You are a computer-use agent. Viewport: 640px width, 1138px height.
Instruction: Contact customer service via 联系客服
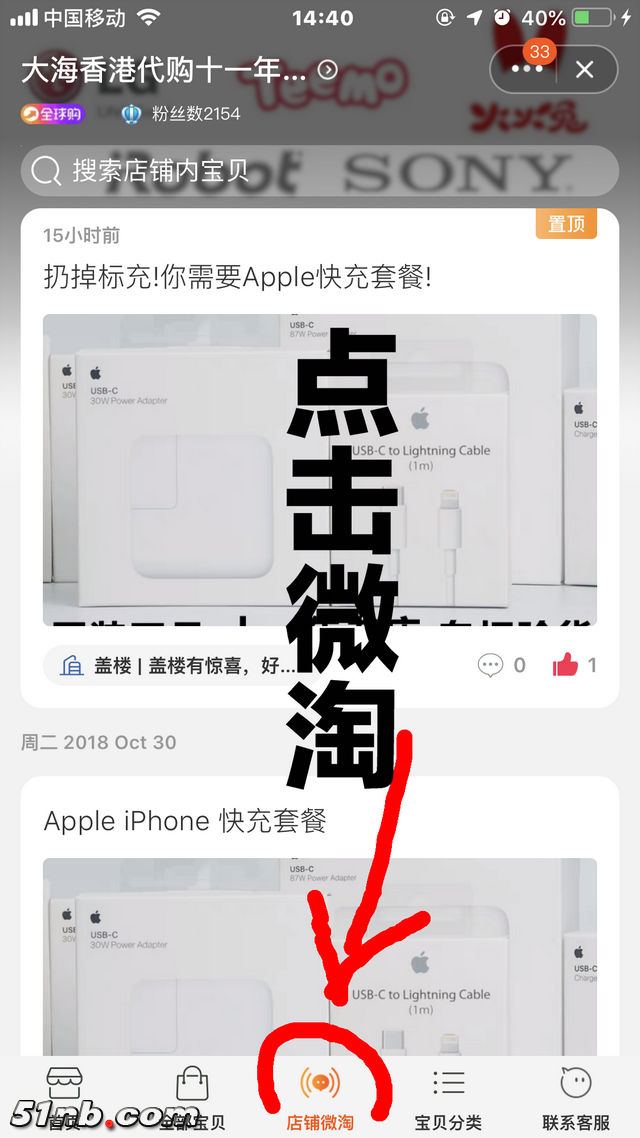point(576,1097)
